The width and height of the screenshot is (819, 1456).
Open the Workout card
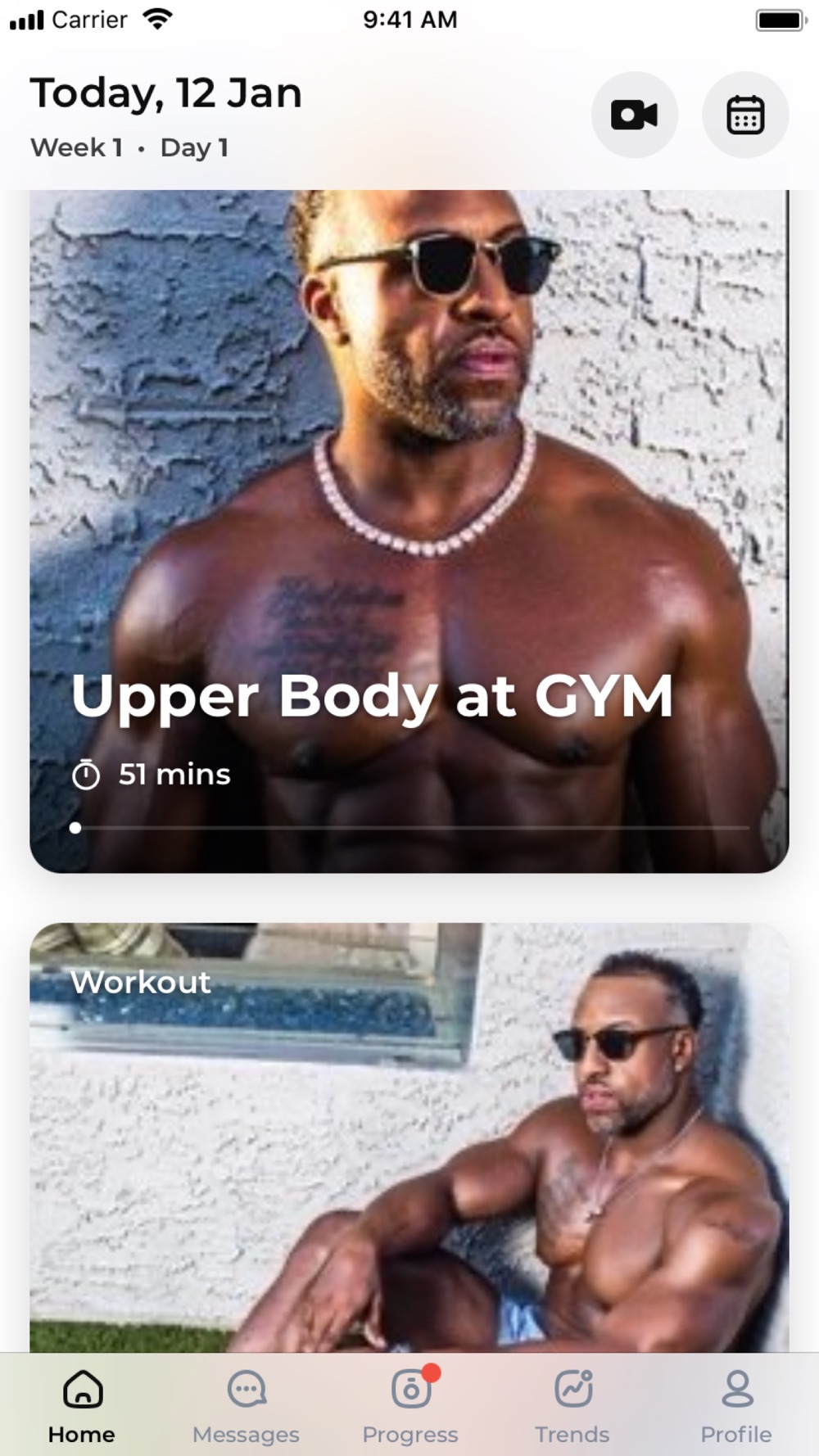click(409, 1138)
